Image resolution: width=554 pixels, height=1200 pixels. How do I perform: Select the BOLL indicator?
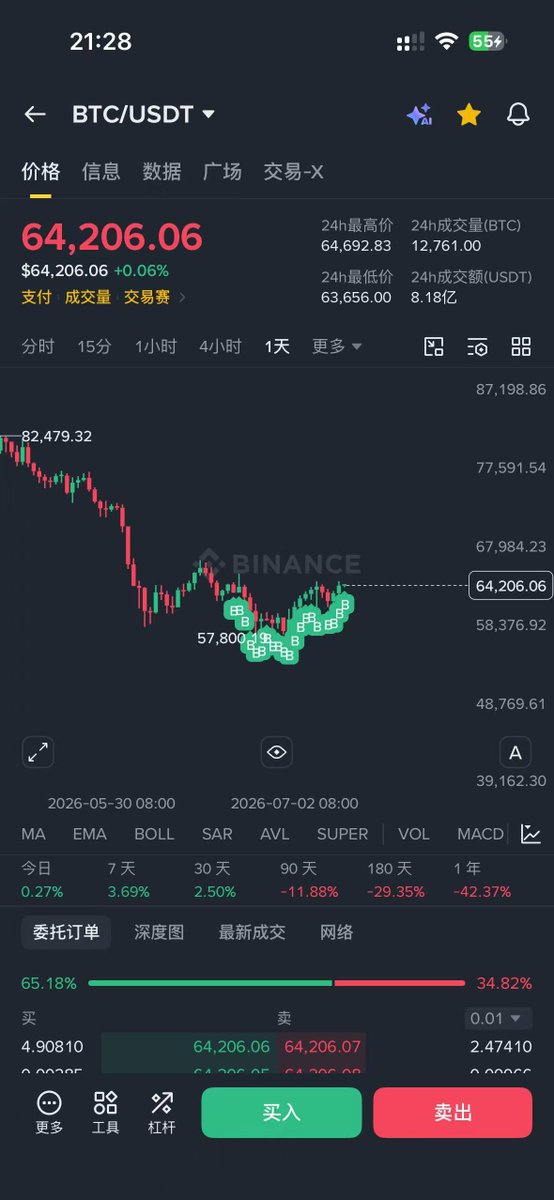(154, 834)
